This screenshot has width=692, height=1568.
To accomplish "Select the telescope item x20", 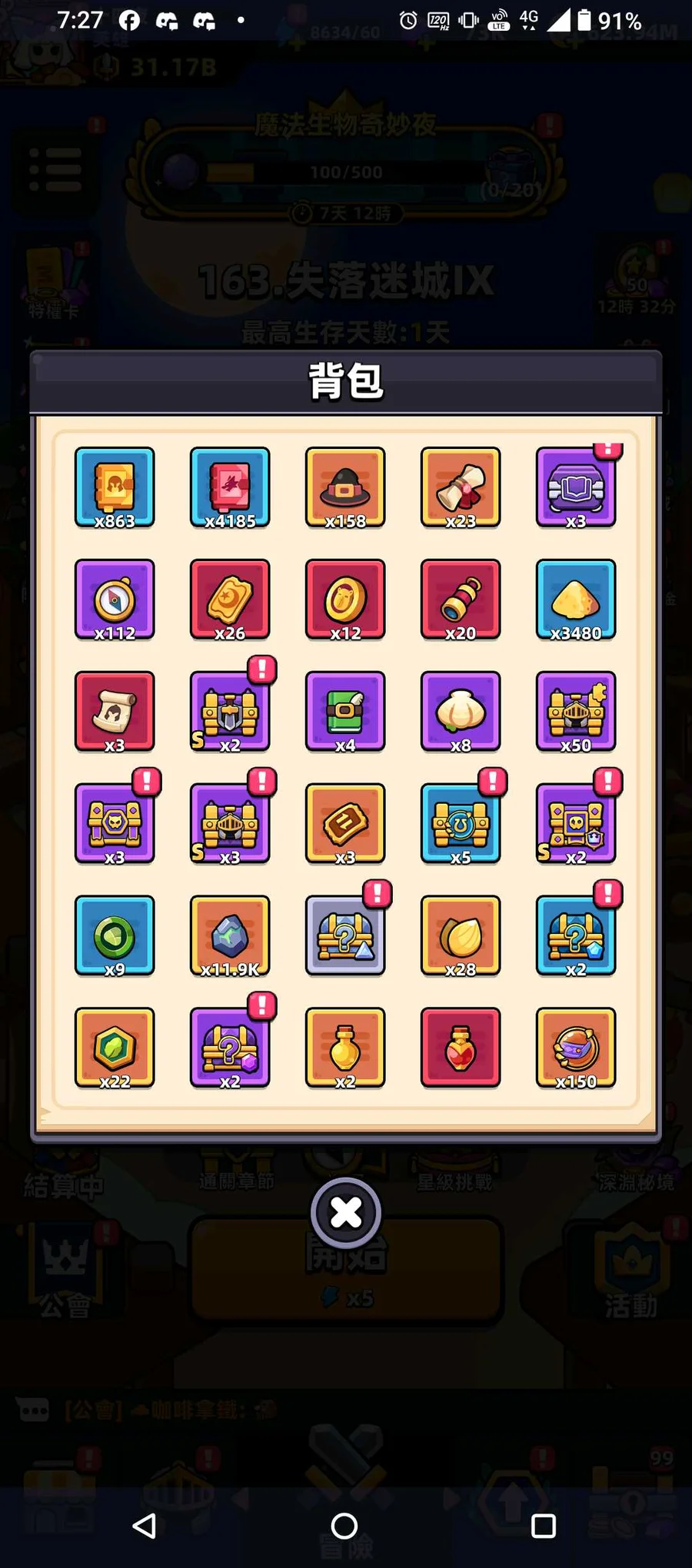I will [x=461, y=600].
